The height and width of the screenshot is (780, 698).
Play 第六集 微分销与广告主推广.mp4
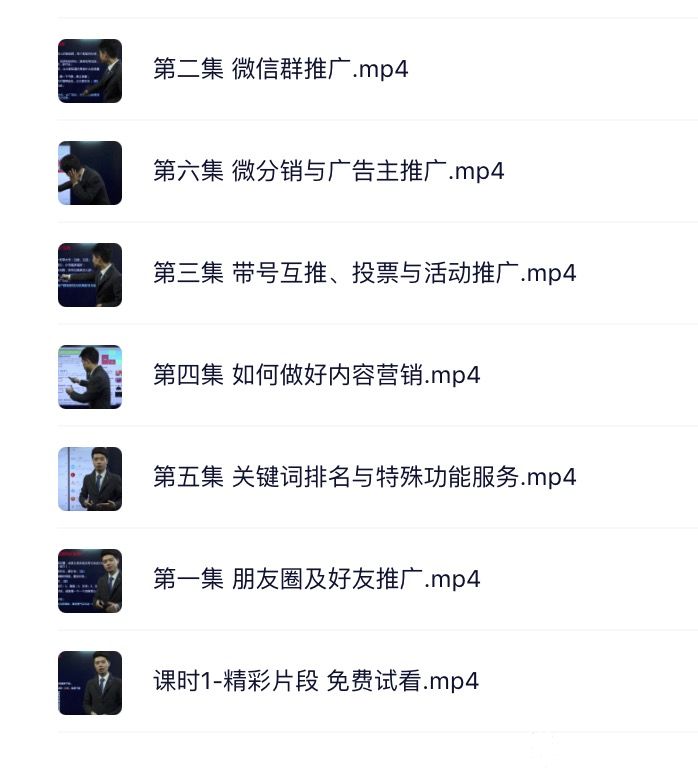click(328, 172)
